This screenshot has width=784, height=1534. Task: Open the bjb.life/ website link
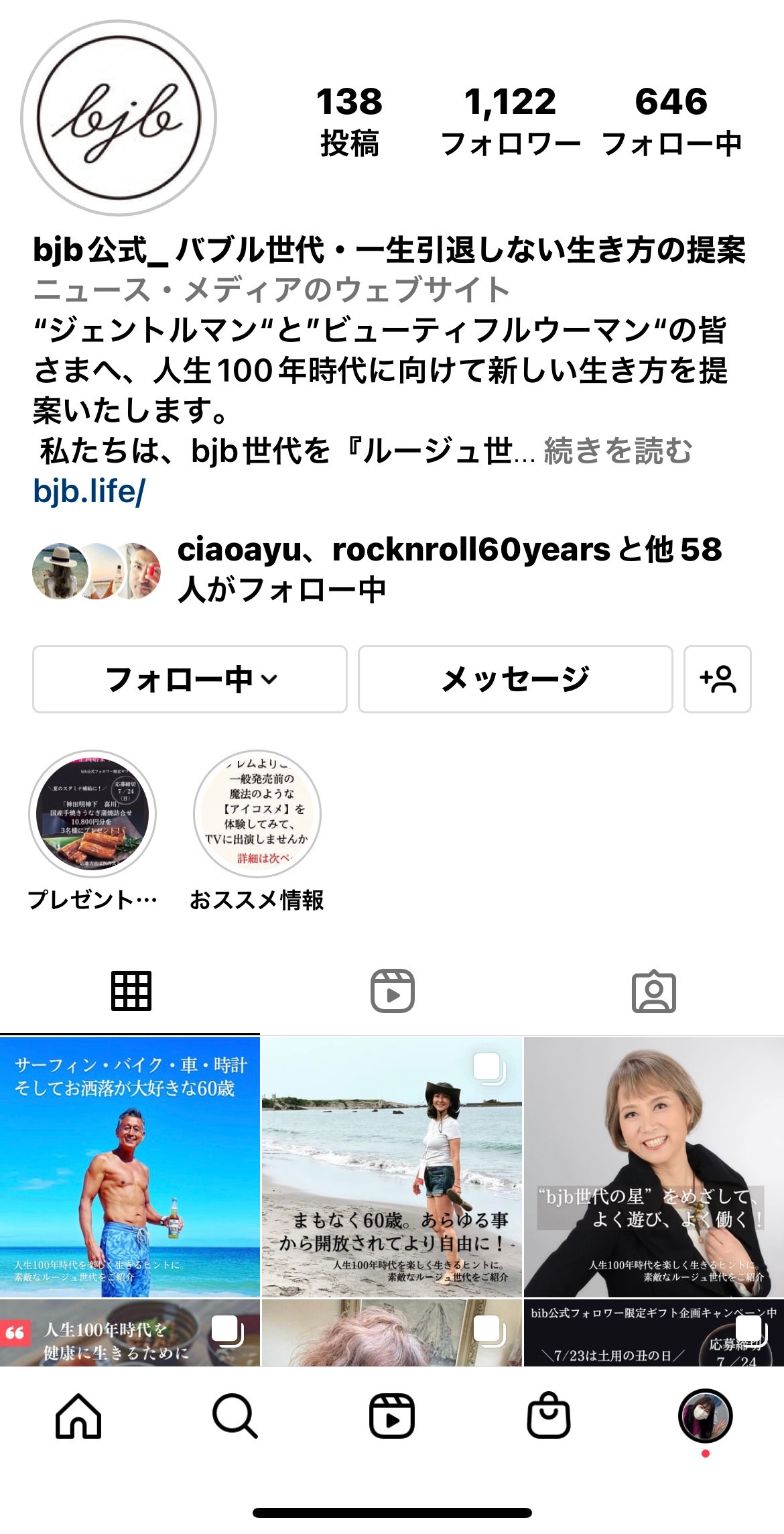[x=89, y=491]
